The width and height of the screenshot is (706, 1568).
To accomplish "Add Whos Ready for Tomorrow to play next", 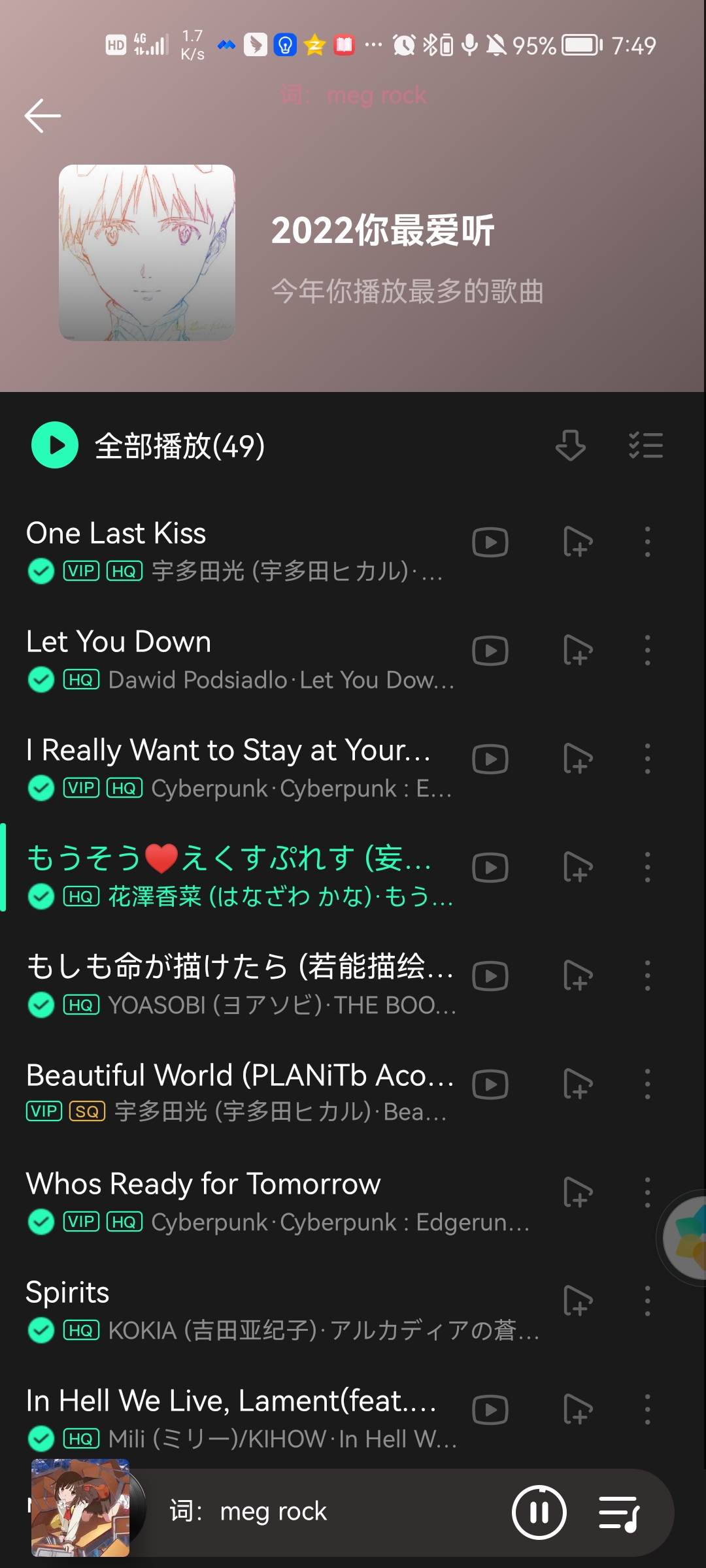I will pos(578,1193).
